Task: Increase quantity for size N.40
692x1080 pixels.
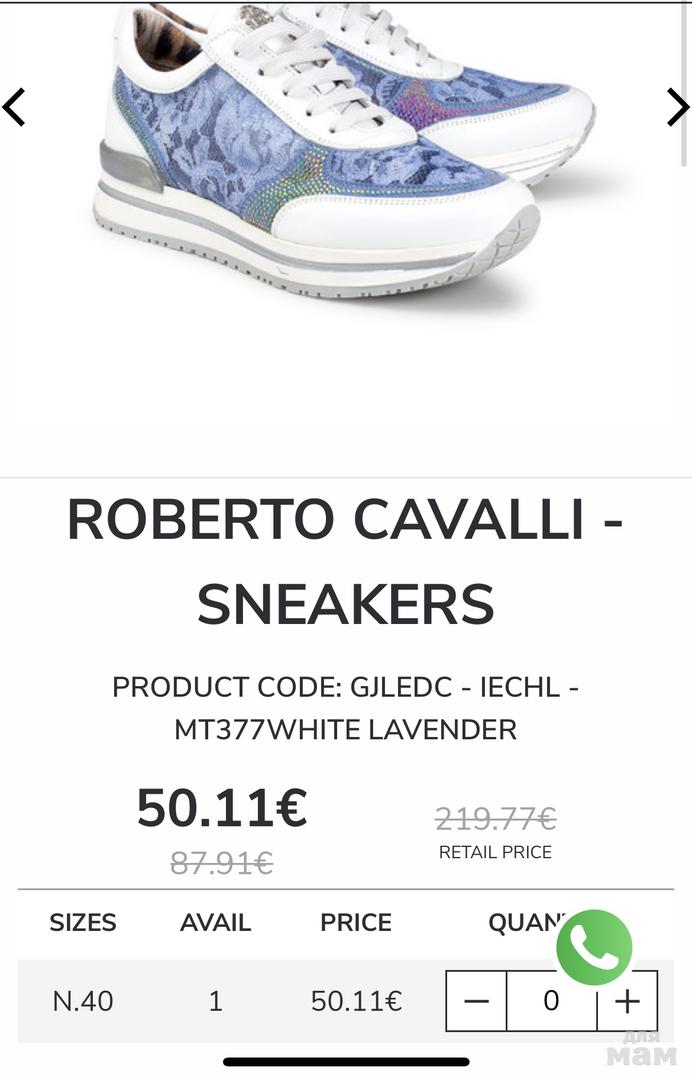Action: tap(627, 1001)
